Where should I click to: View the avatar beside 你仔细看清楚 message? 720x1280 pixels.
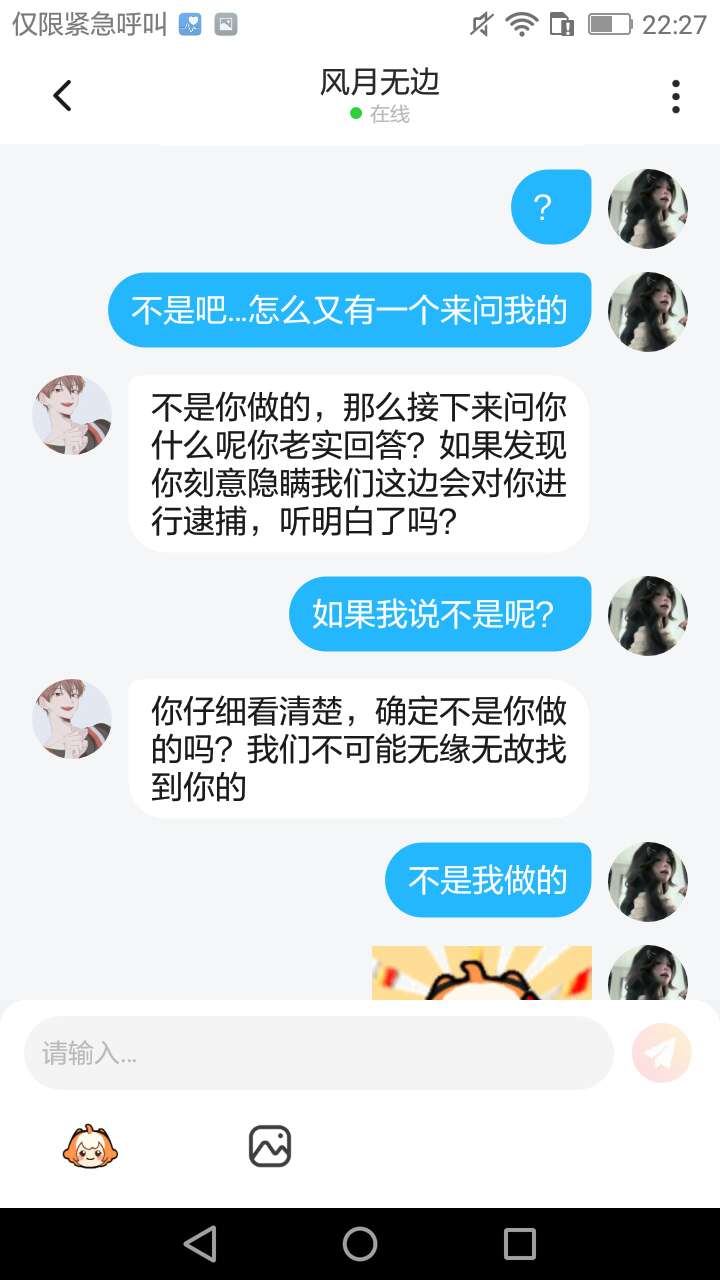click(72, 719)
